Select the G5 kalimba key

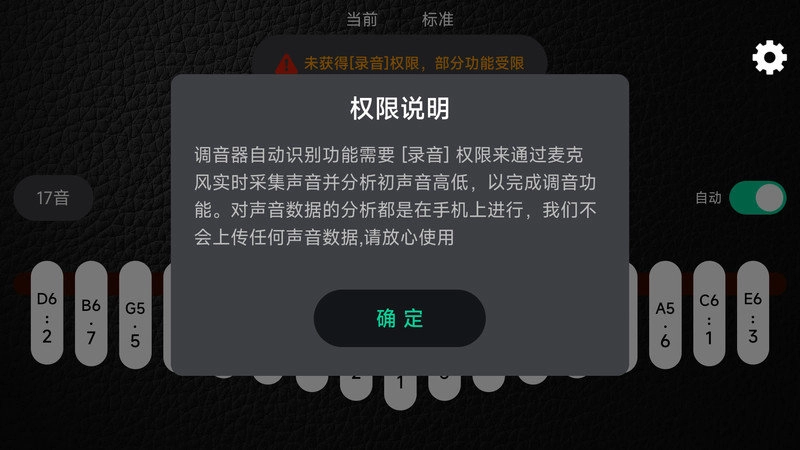point(135,320)
